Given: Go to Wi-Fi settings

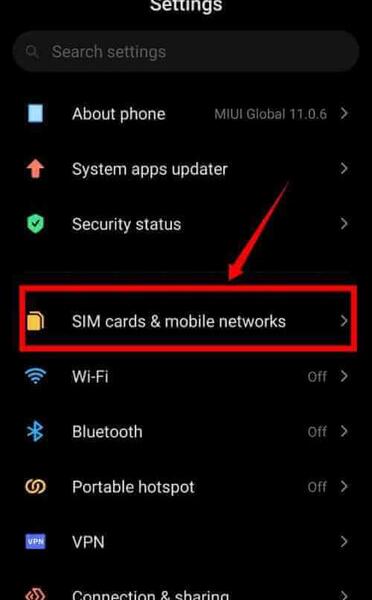Looking at the screenshot, I should pos(186,377).
